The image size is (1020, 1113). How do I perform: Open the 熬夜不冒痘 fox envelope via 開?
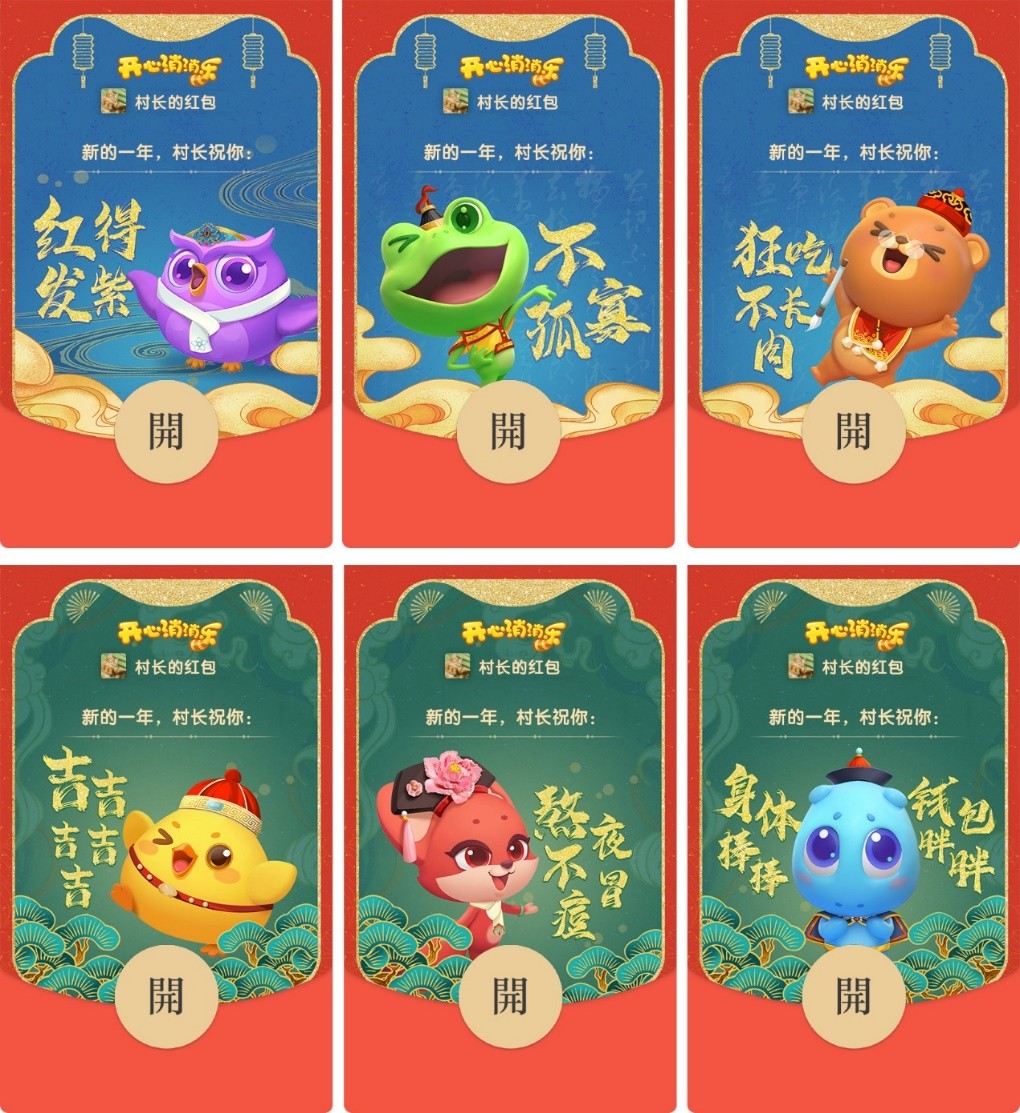(510, 997)
